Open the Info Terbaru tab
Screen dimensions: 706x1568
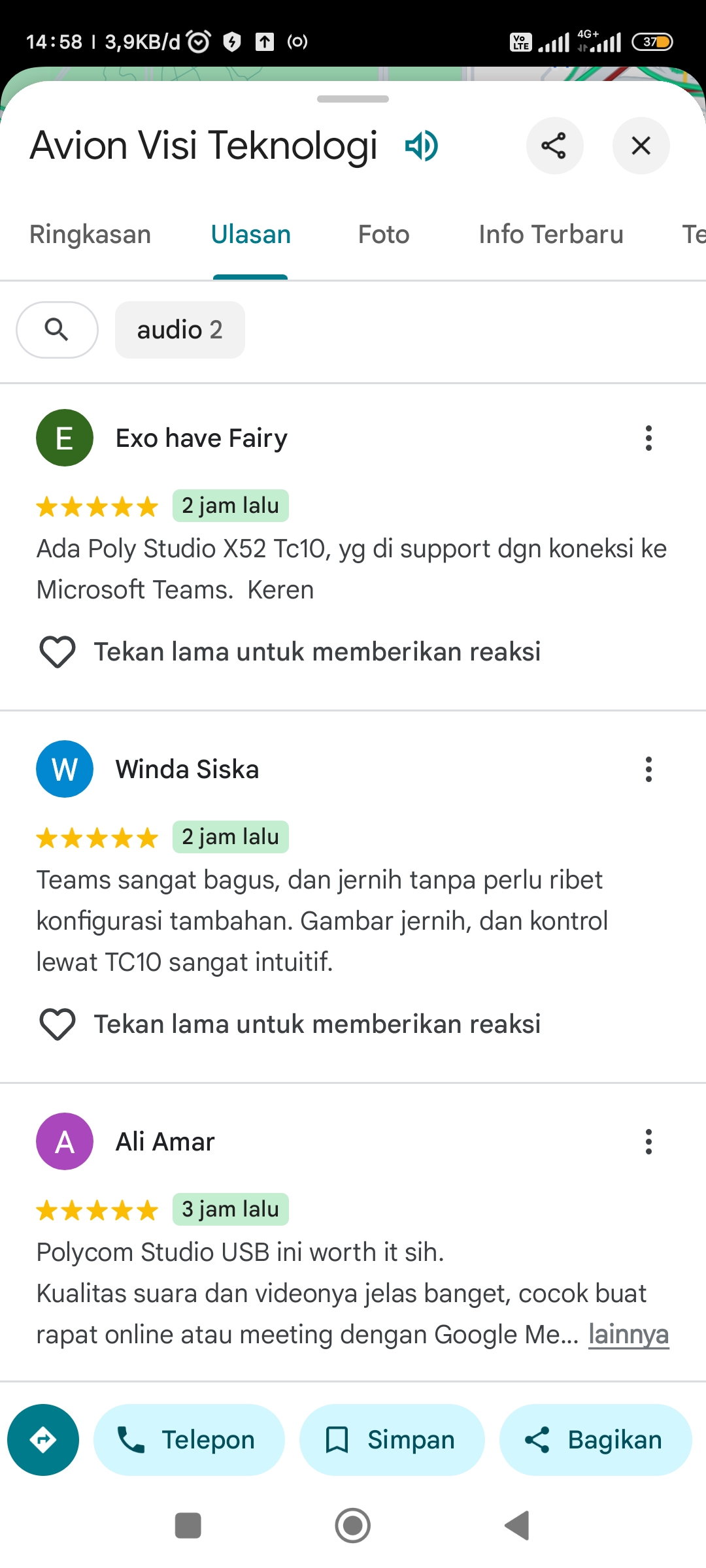[551, 234]
